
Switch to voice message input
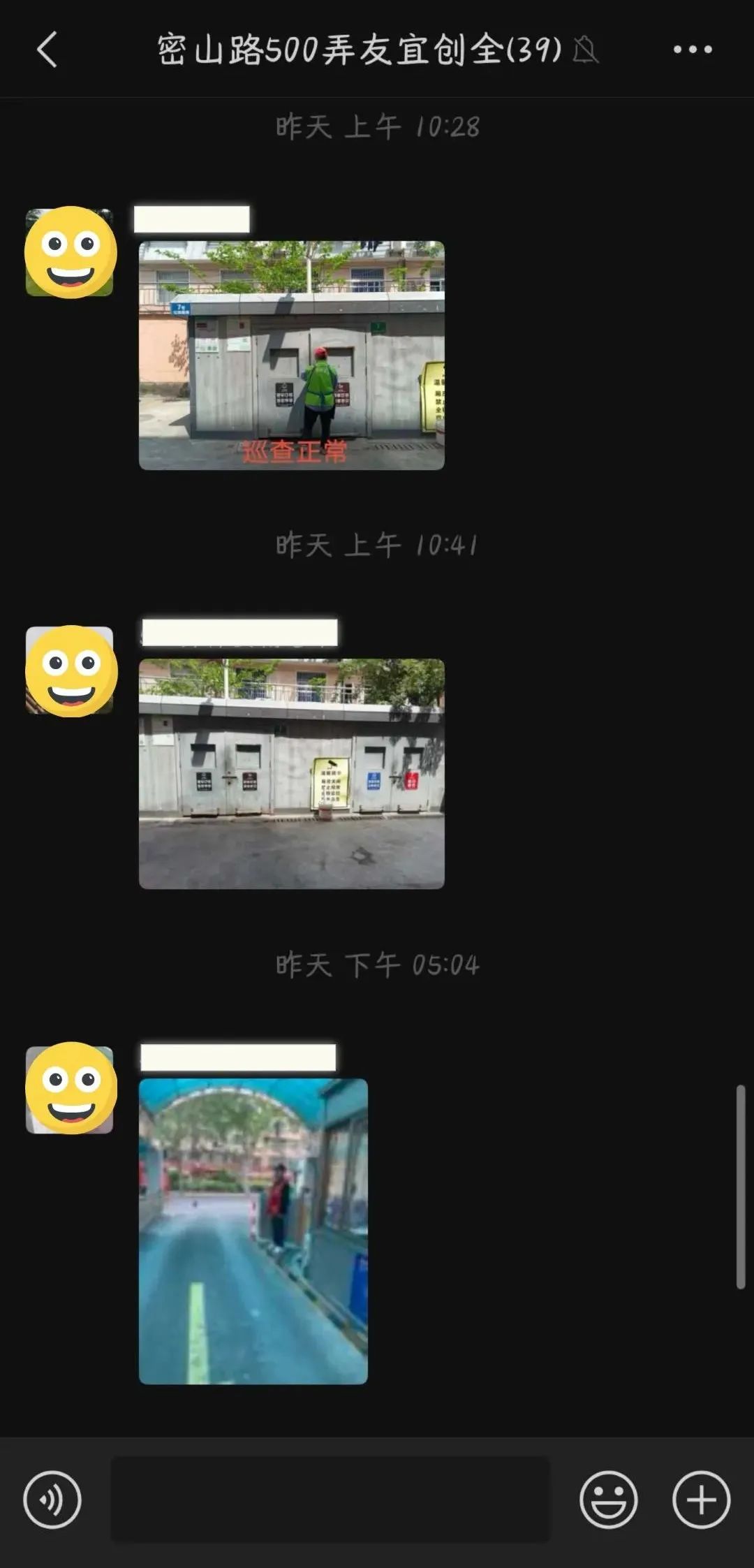[52, 1500]
